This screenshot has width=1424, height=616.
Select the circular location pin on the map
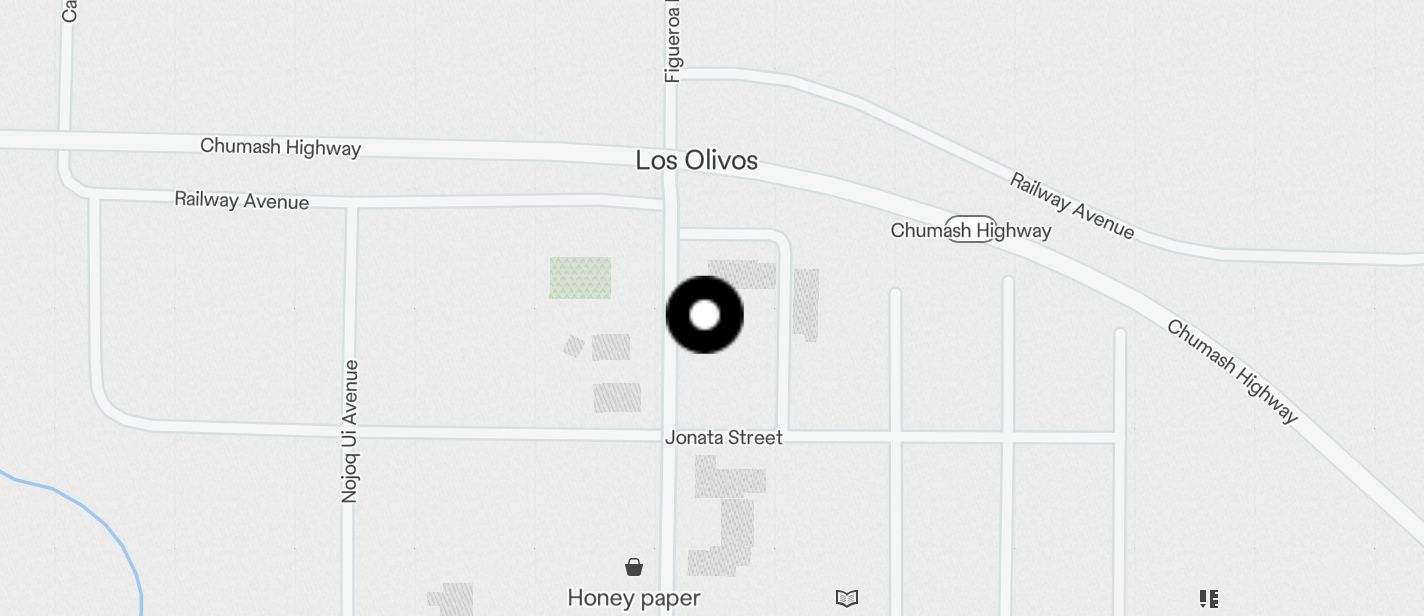coord(705,315)
